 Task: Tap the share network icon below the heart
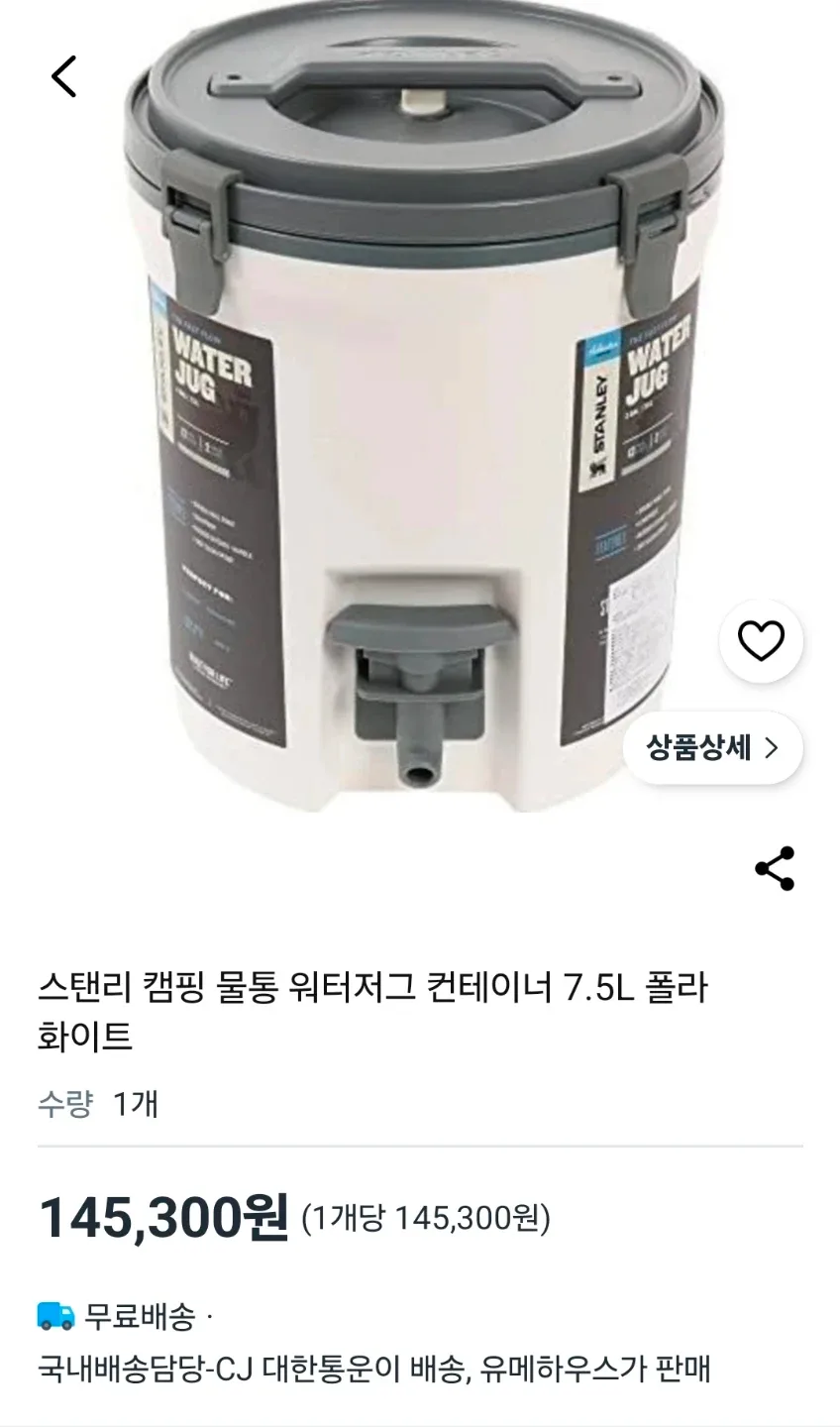[x=774, y=869]
